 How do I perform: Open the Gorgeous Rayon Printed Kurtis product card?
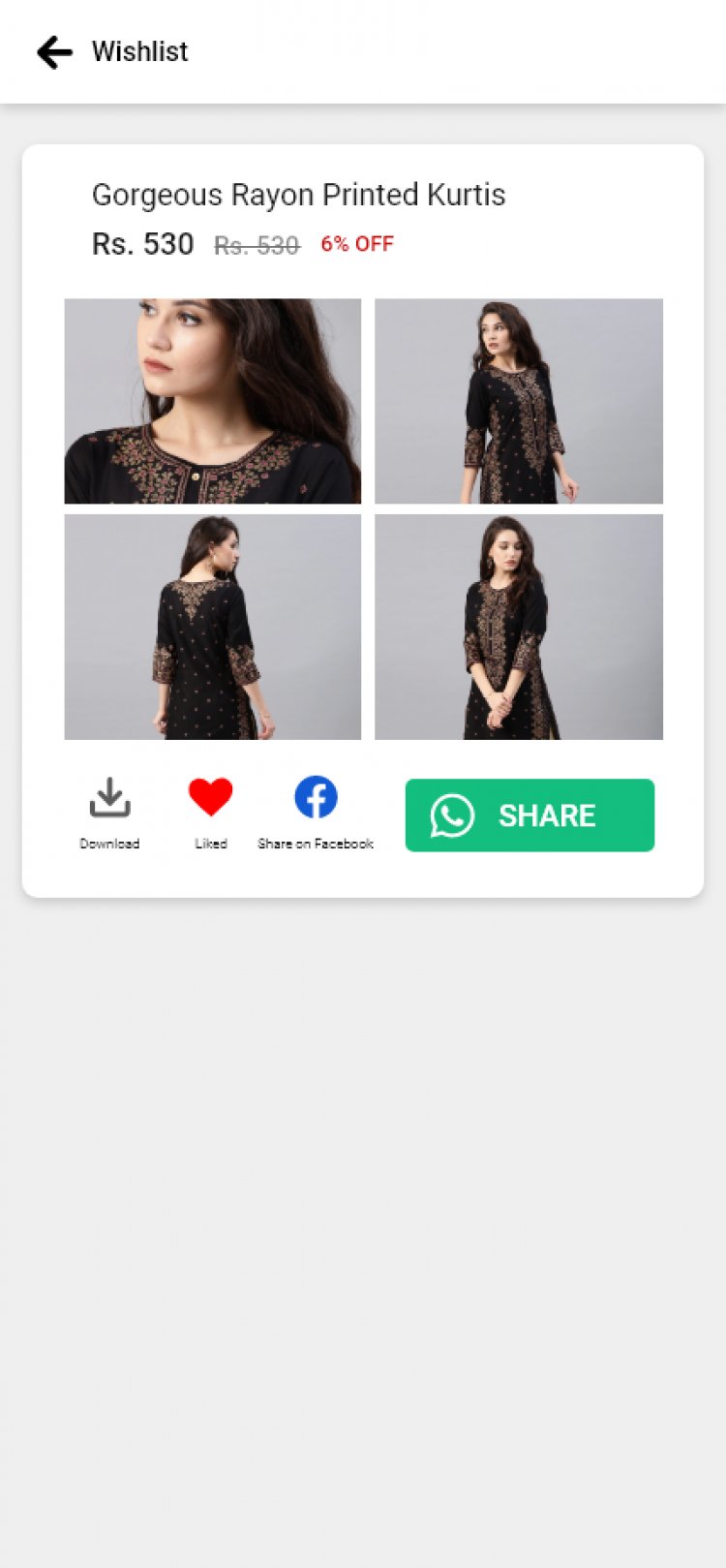[298, 196]
